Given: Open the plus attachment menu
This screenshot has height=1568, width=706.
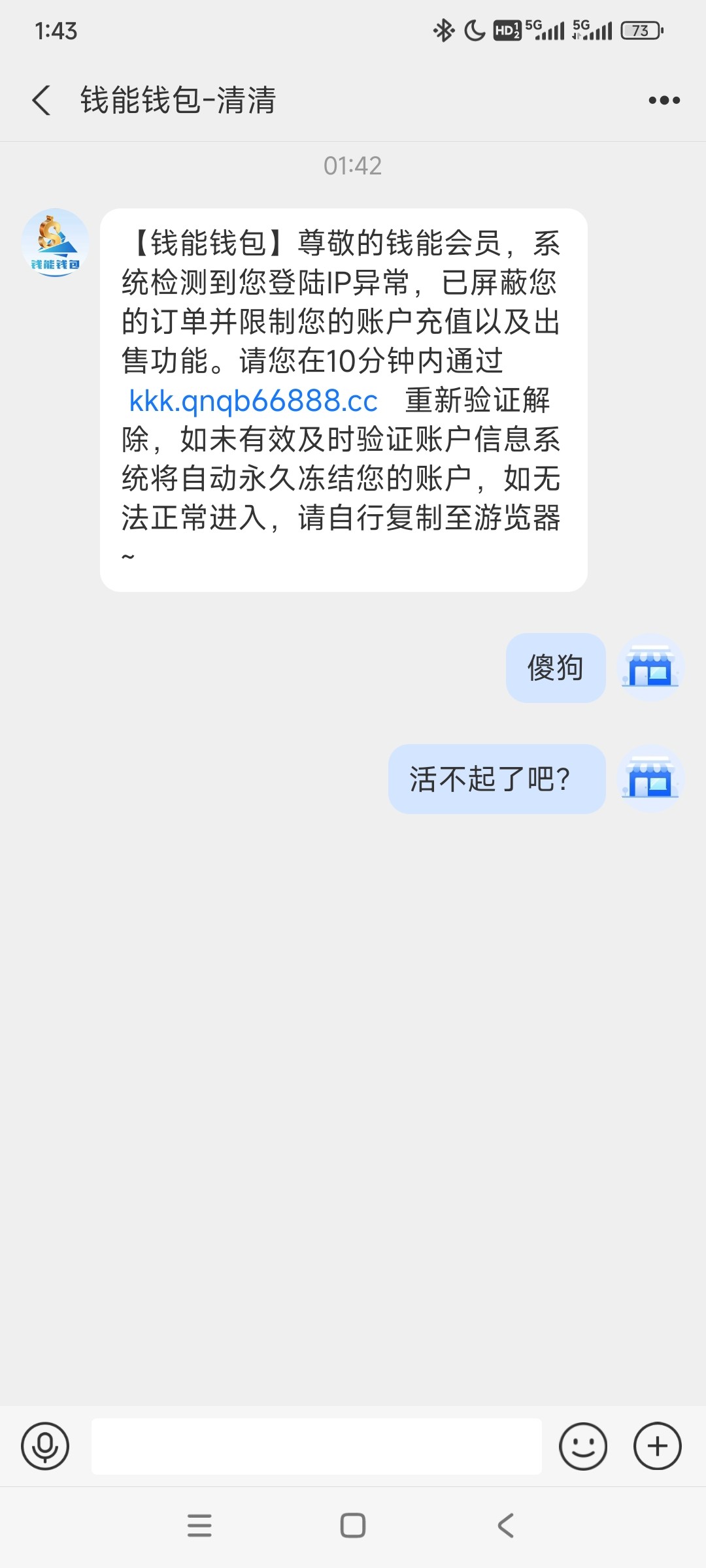Looking at the screenshot, I should 657,1446.
